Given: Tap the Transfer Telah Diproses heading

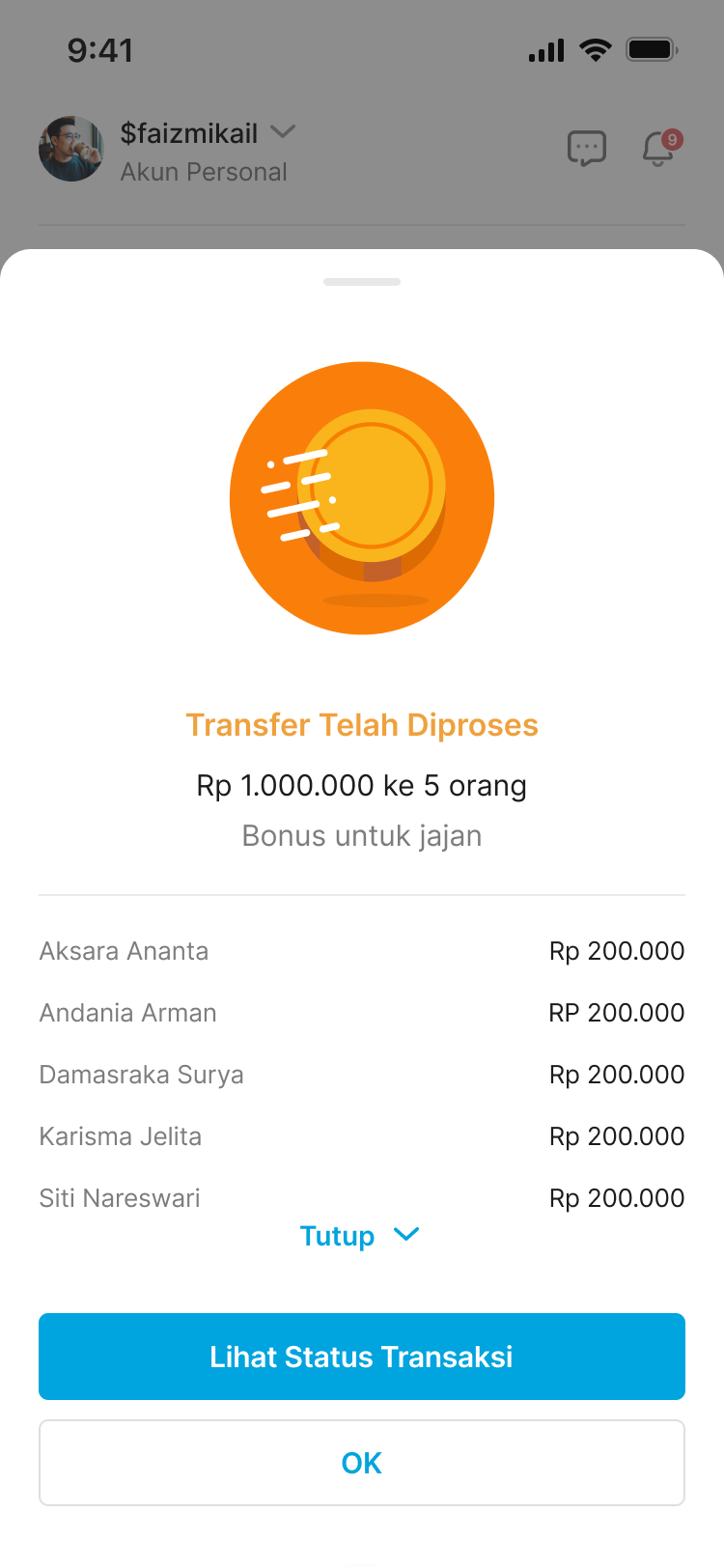Looking at the screenshot, I should (x=362, y=724).
